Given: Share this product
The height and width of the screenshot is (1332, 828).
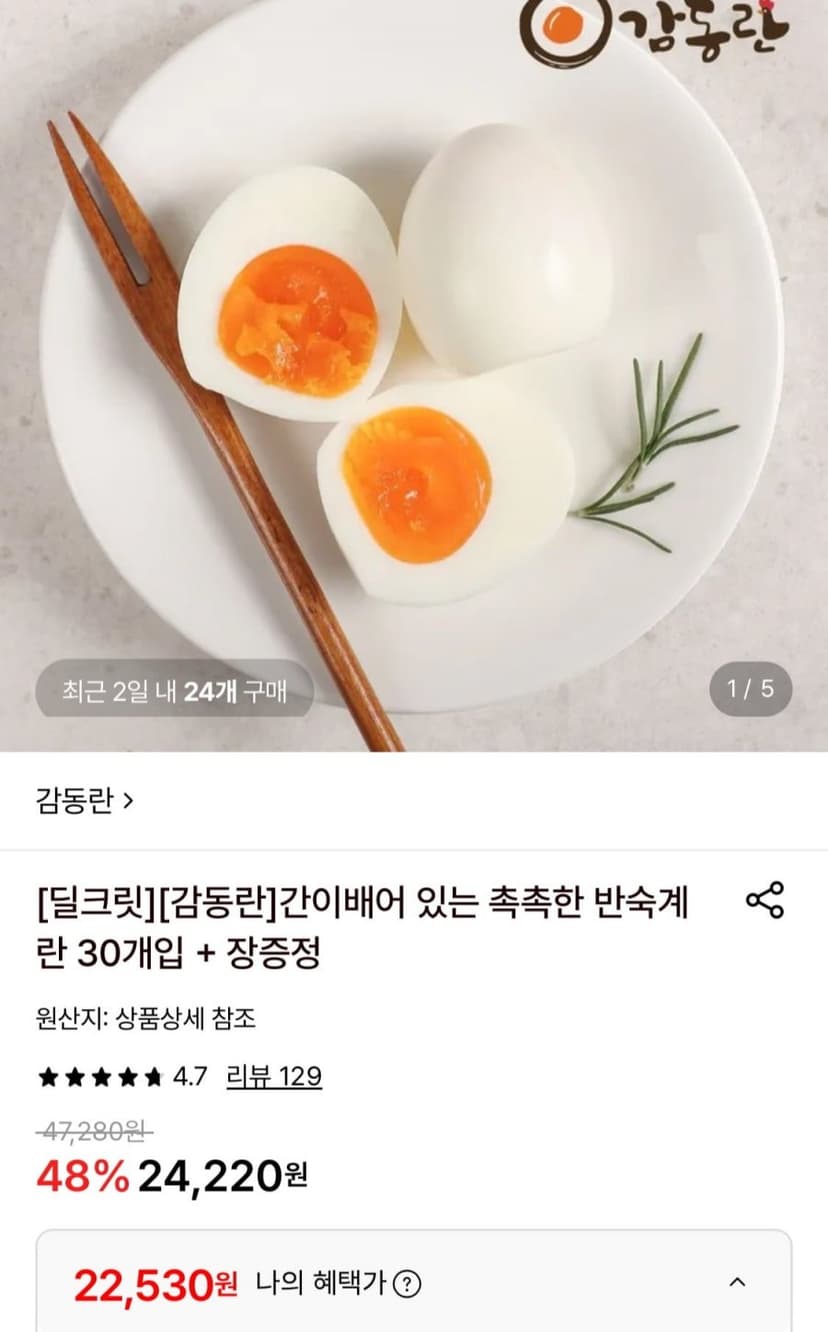Looking at the screenshot, I should click(765, 900).
